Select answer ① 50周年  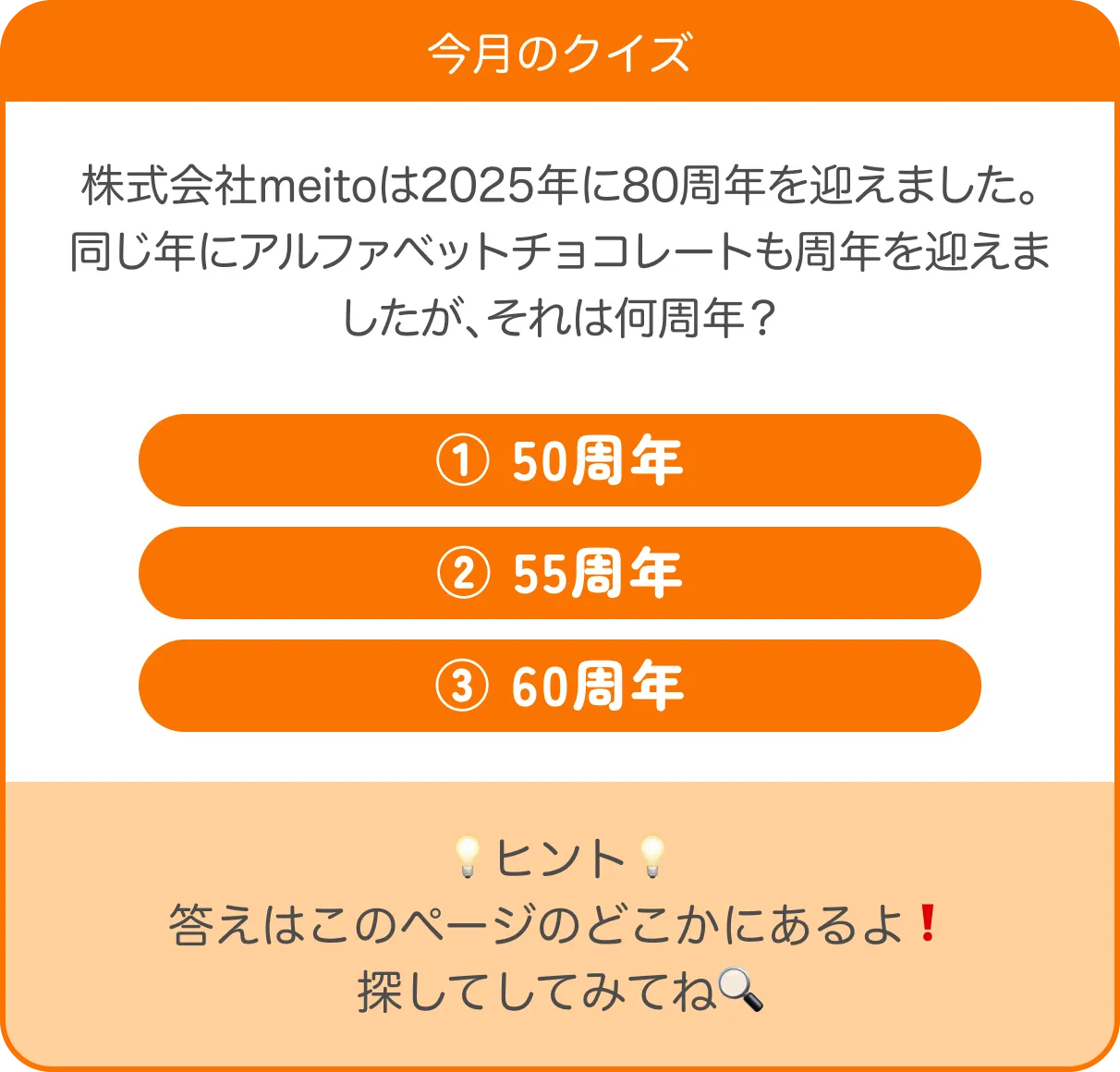559,460
